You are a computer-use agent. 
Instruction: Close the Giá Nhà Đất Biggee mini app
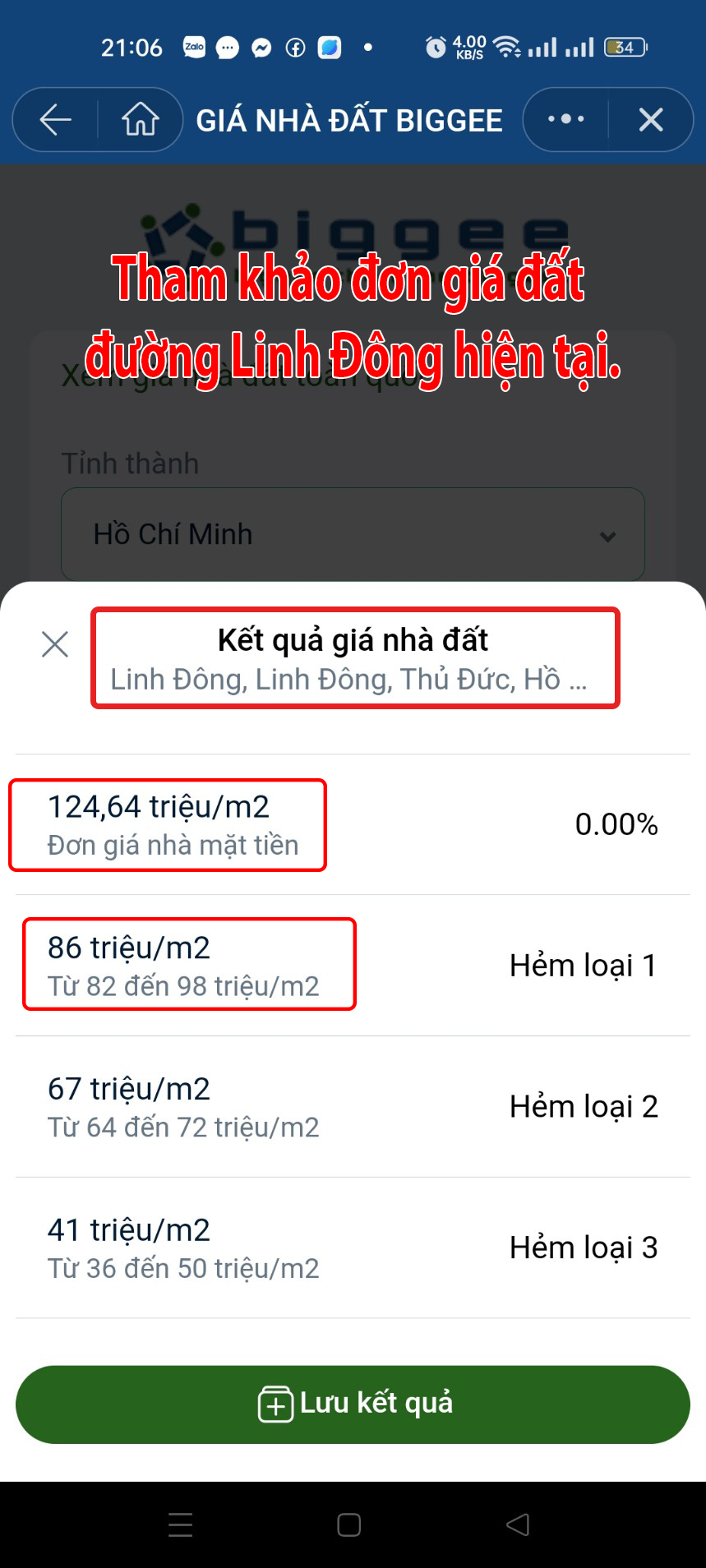[x=651, y=120]
